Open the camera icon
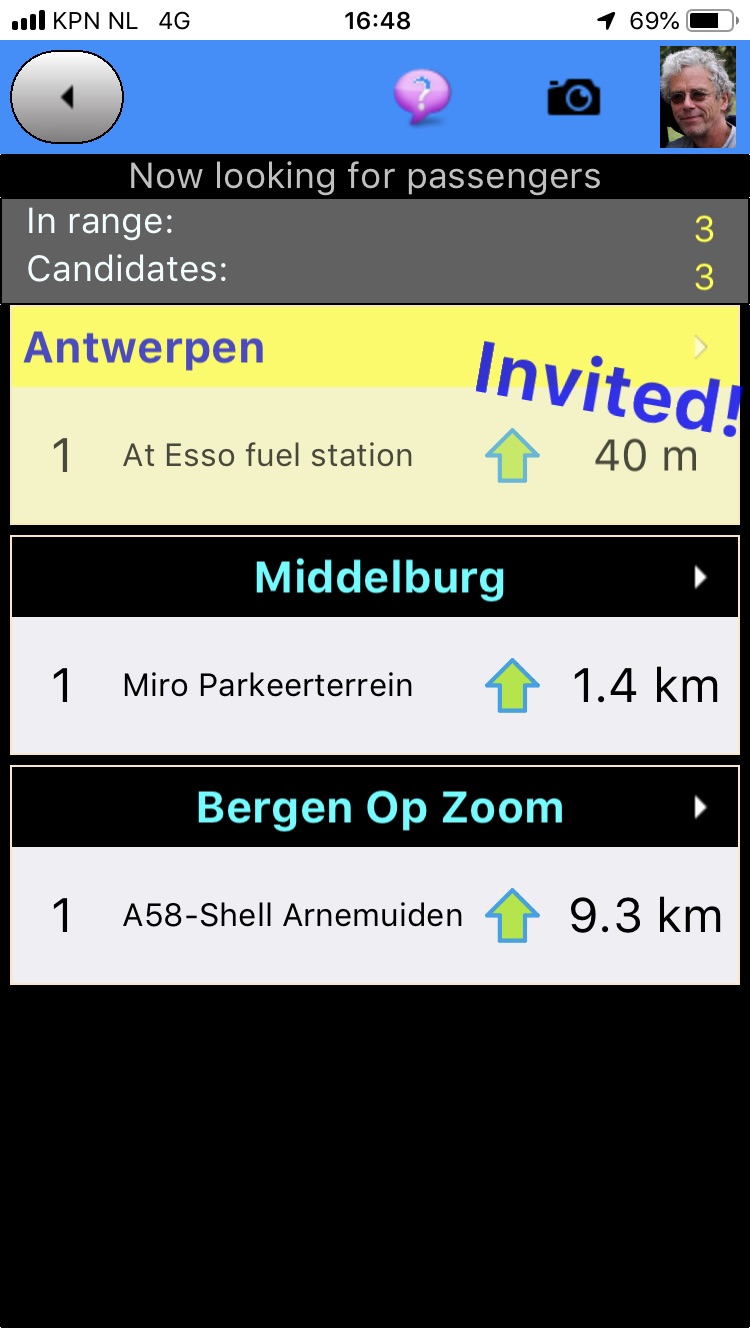The width and height of the screenshot is (750, 1334). coord(574,97)
